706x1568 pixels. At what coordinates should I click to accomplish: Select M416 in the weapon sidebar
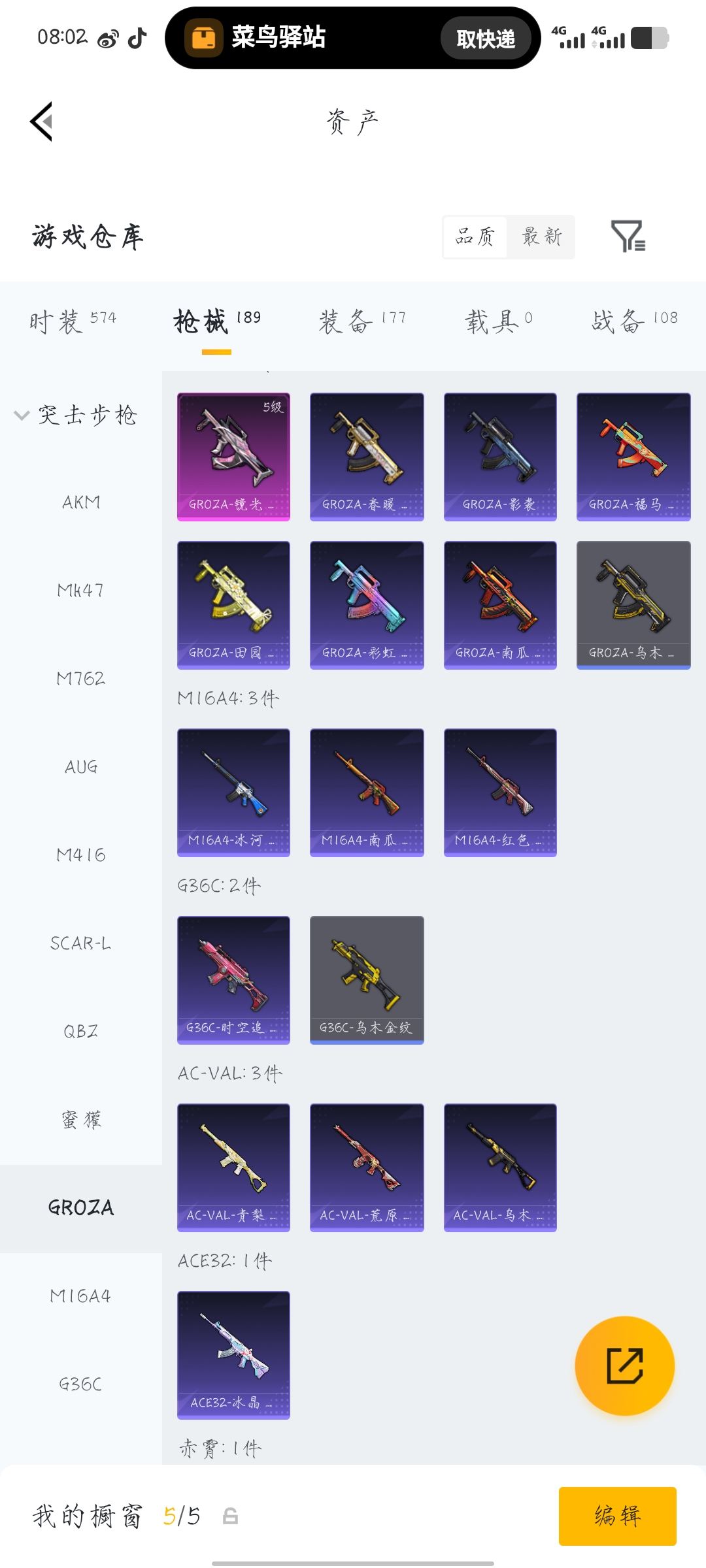pos(81,855)
